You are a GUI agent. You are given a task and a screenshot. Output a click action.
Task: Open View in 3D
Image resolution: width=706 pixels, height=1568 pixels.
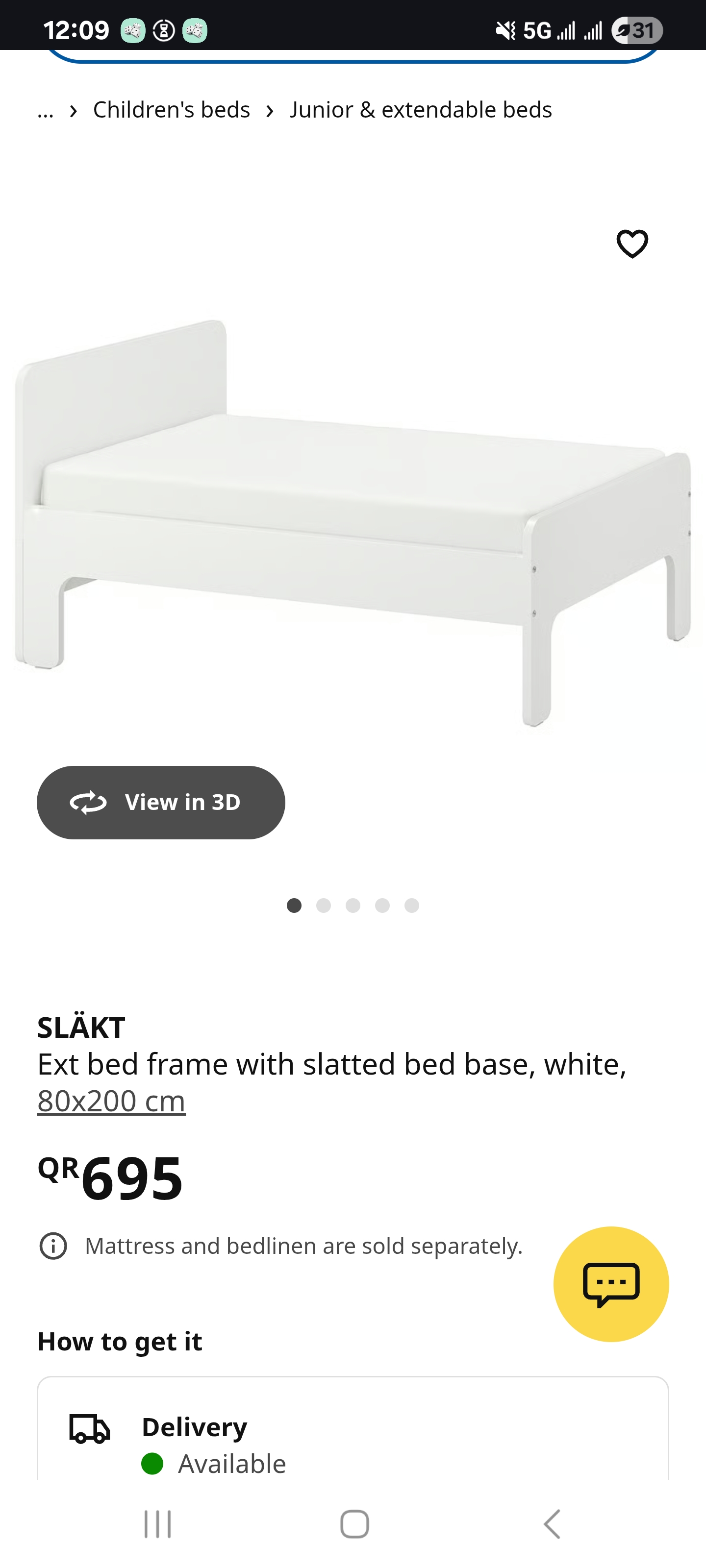point(161,802)
